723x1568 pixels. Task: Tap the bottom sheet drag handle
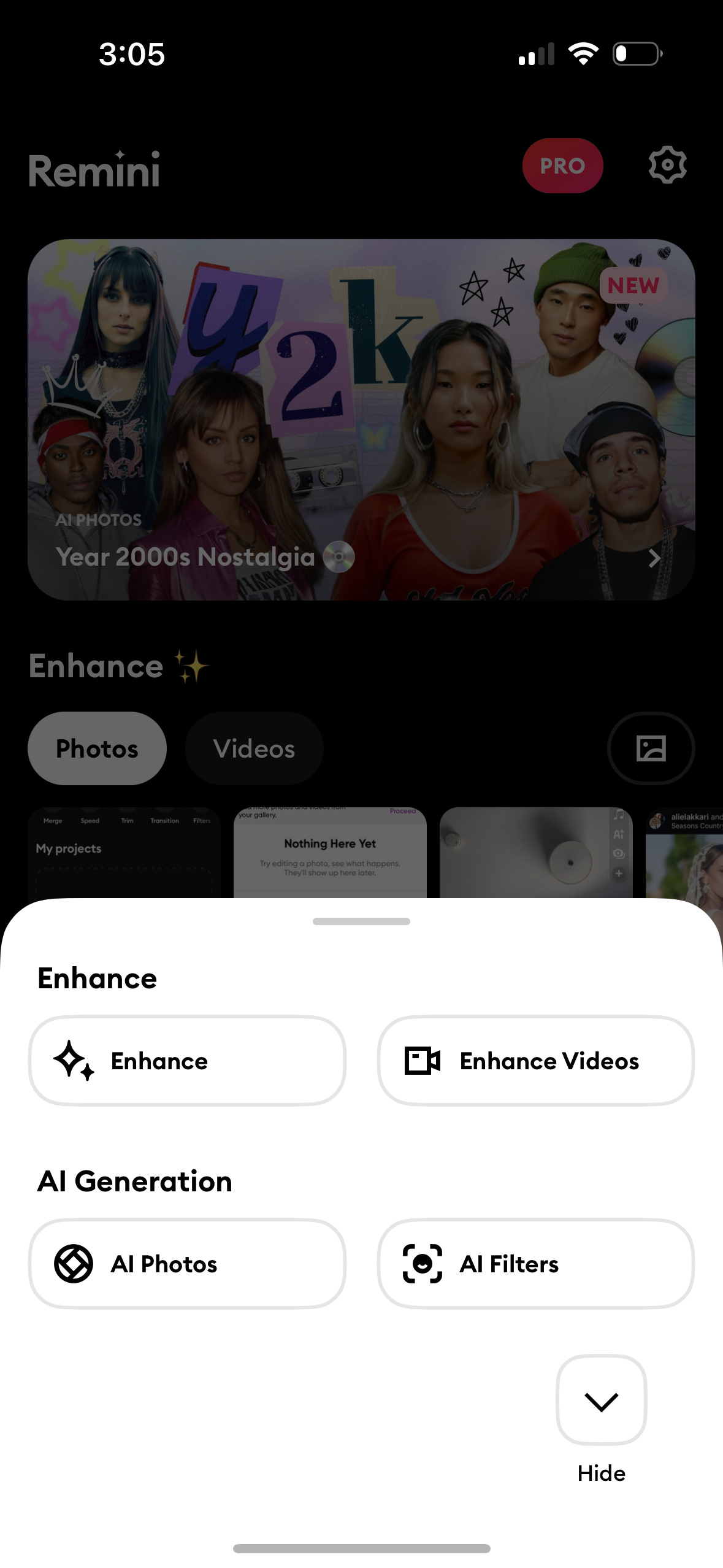(361, 921)
